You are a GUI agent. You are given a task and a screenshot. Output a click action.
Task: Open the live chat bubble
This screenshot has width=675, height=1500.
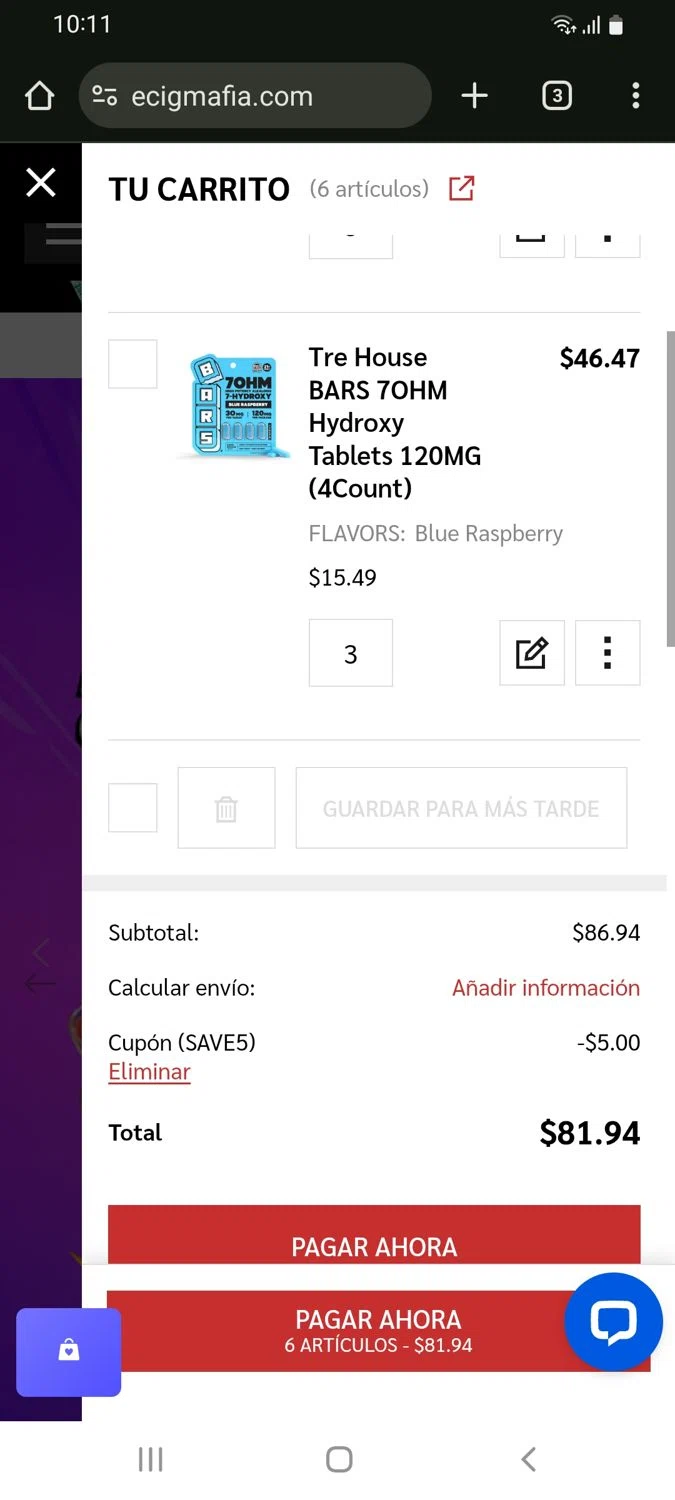(x=613, y=1322)
